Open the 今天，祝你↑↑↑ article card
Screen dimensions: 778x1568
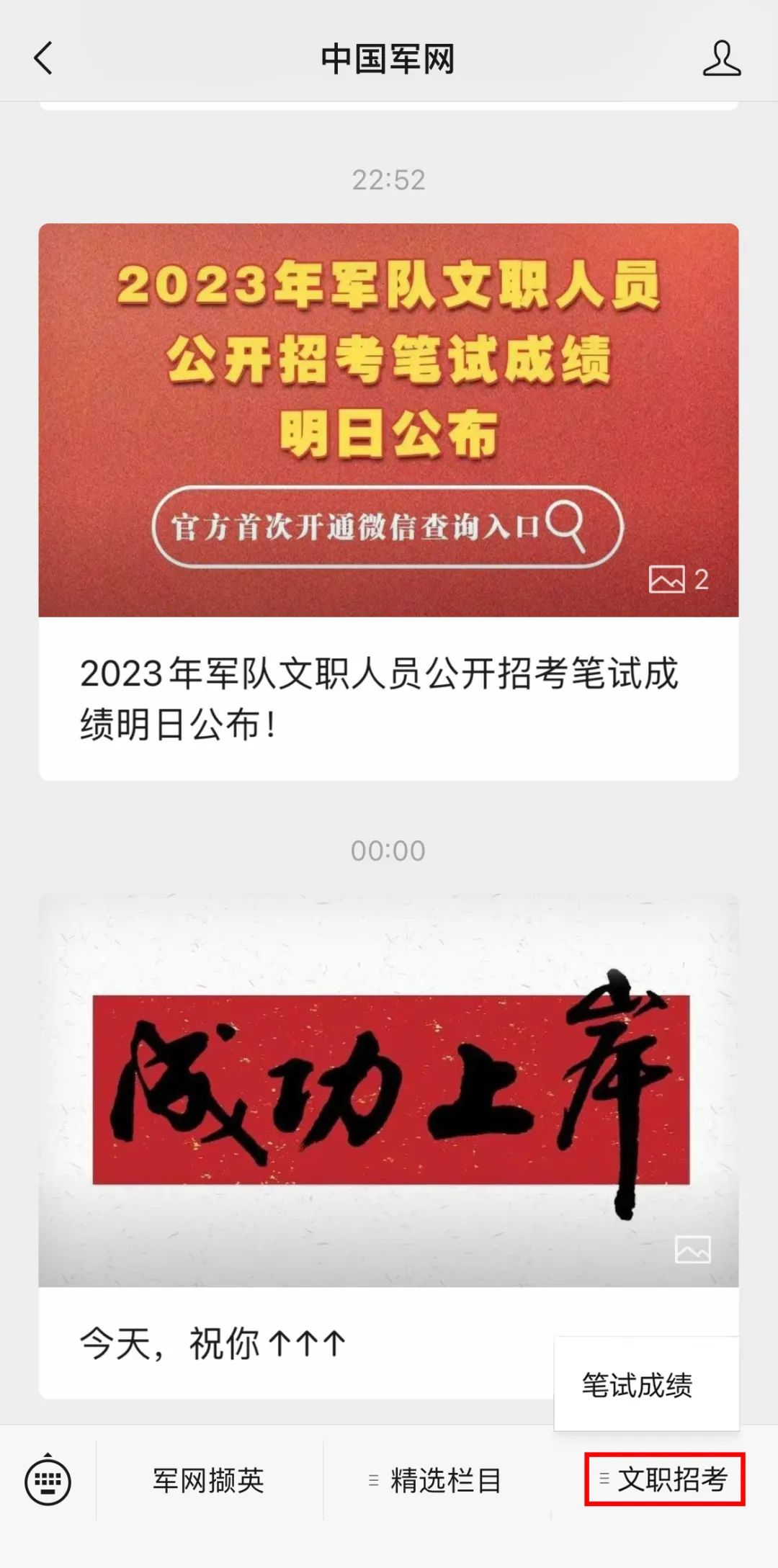[x=388, y=1146]
